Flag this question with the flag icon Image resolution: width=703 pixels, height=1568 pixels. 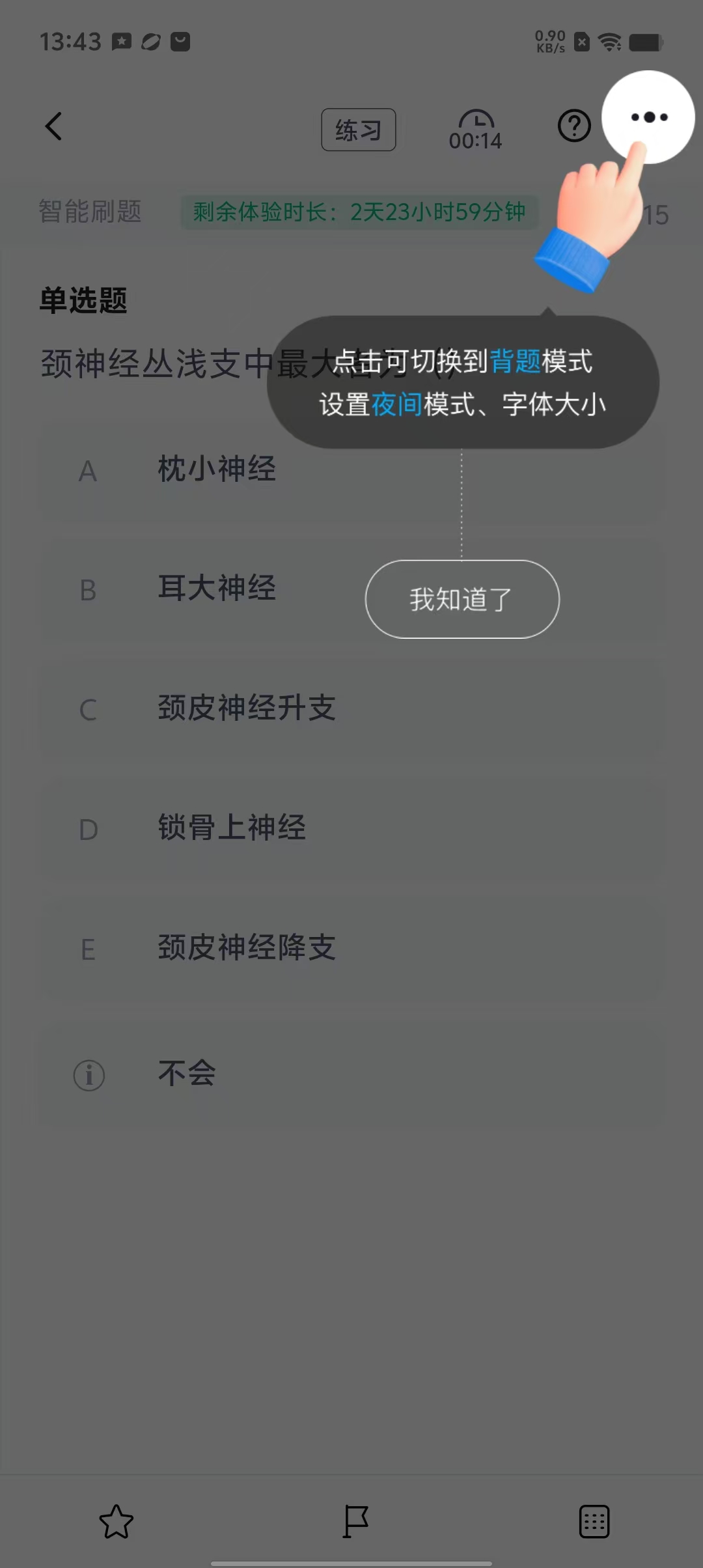tap(355, 1522)
